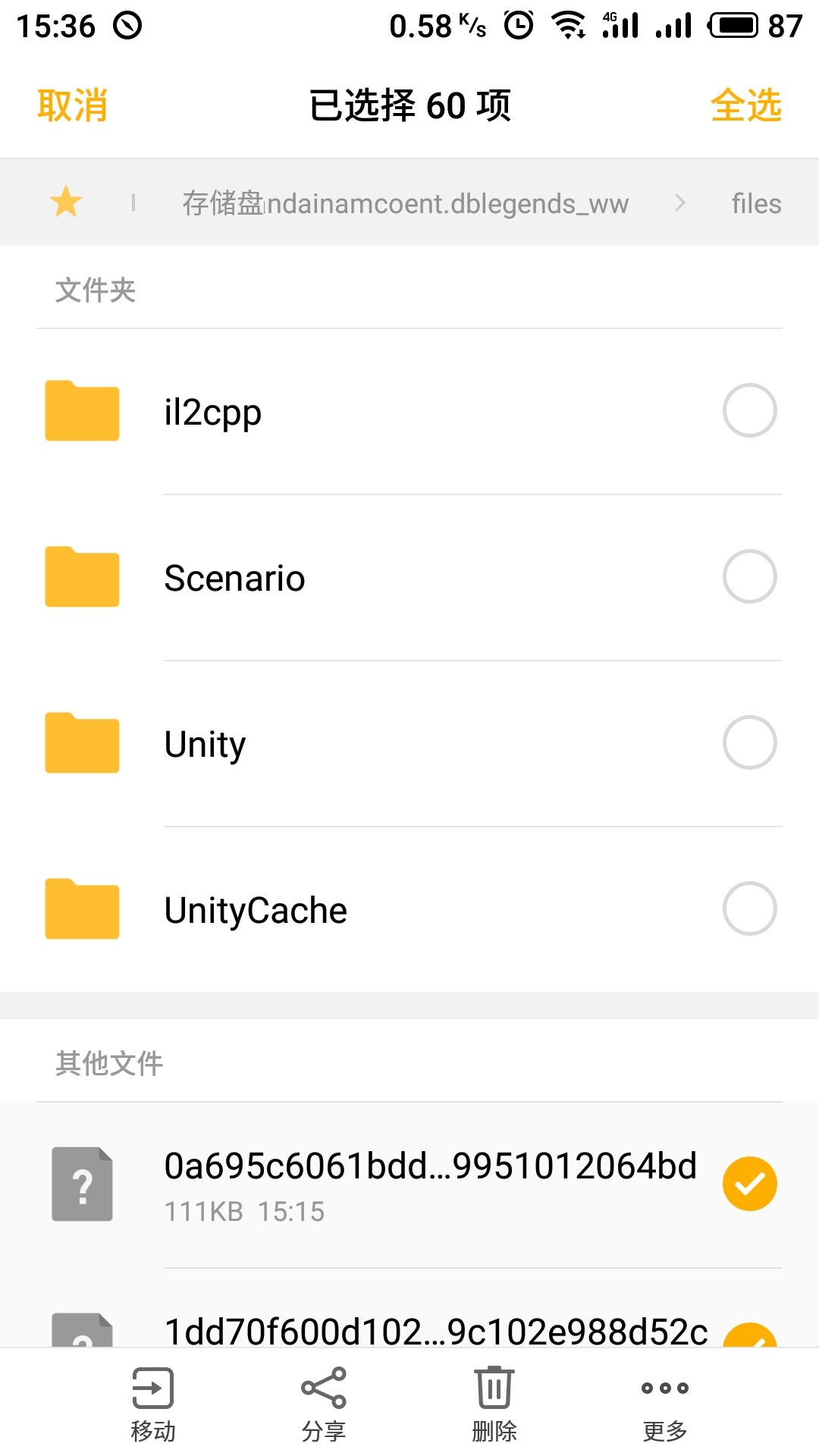Open the favorites star in the path bar
The image size is (819, 1456).
(66, 202)
